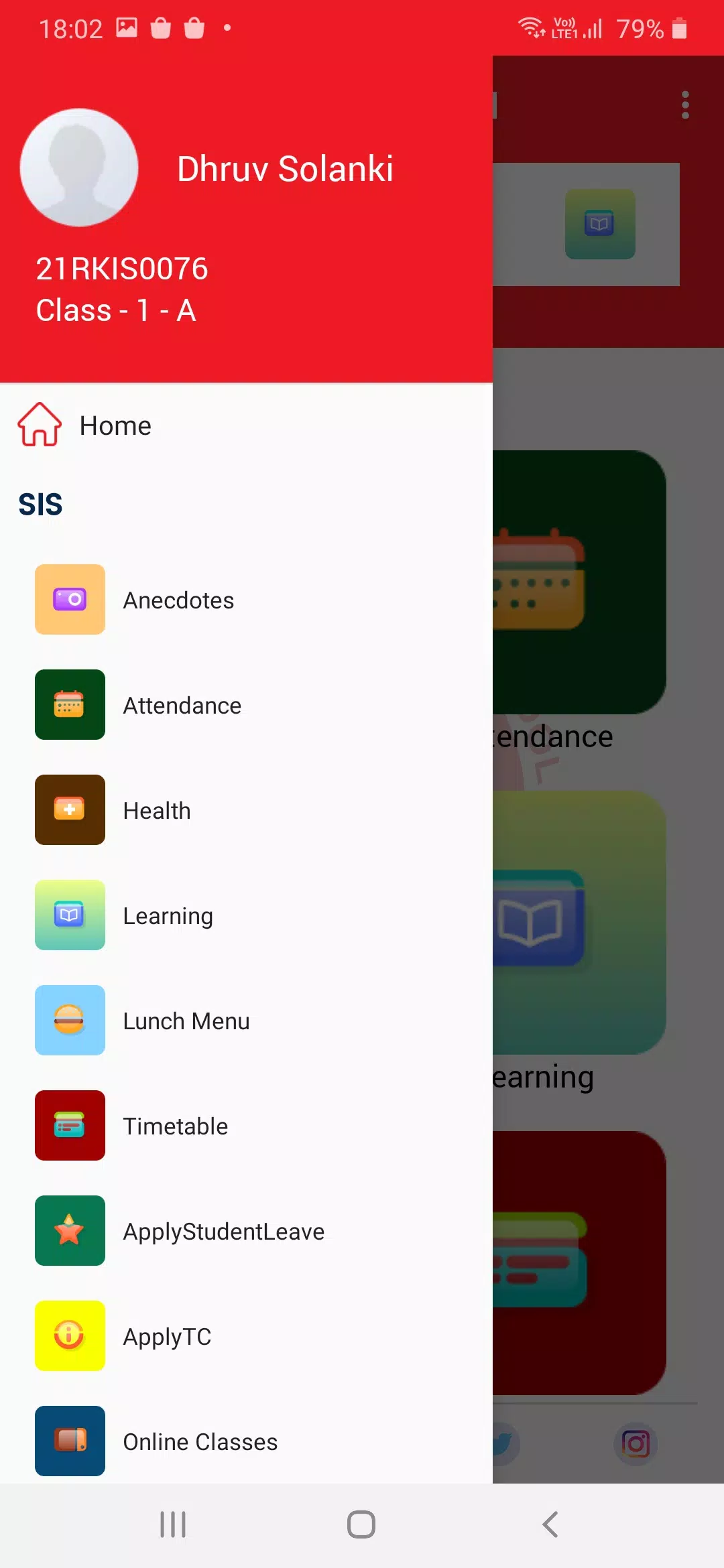This screenshot has width=724, height=1568.
Task: Go to Online Classes
Action: coord(200,1442)
